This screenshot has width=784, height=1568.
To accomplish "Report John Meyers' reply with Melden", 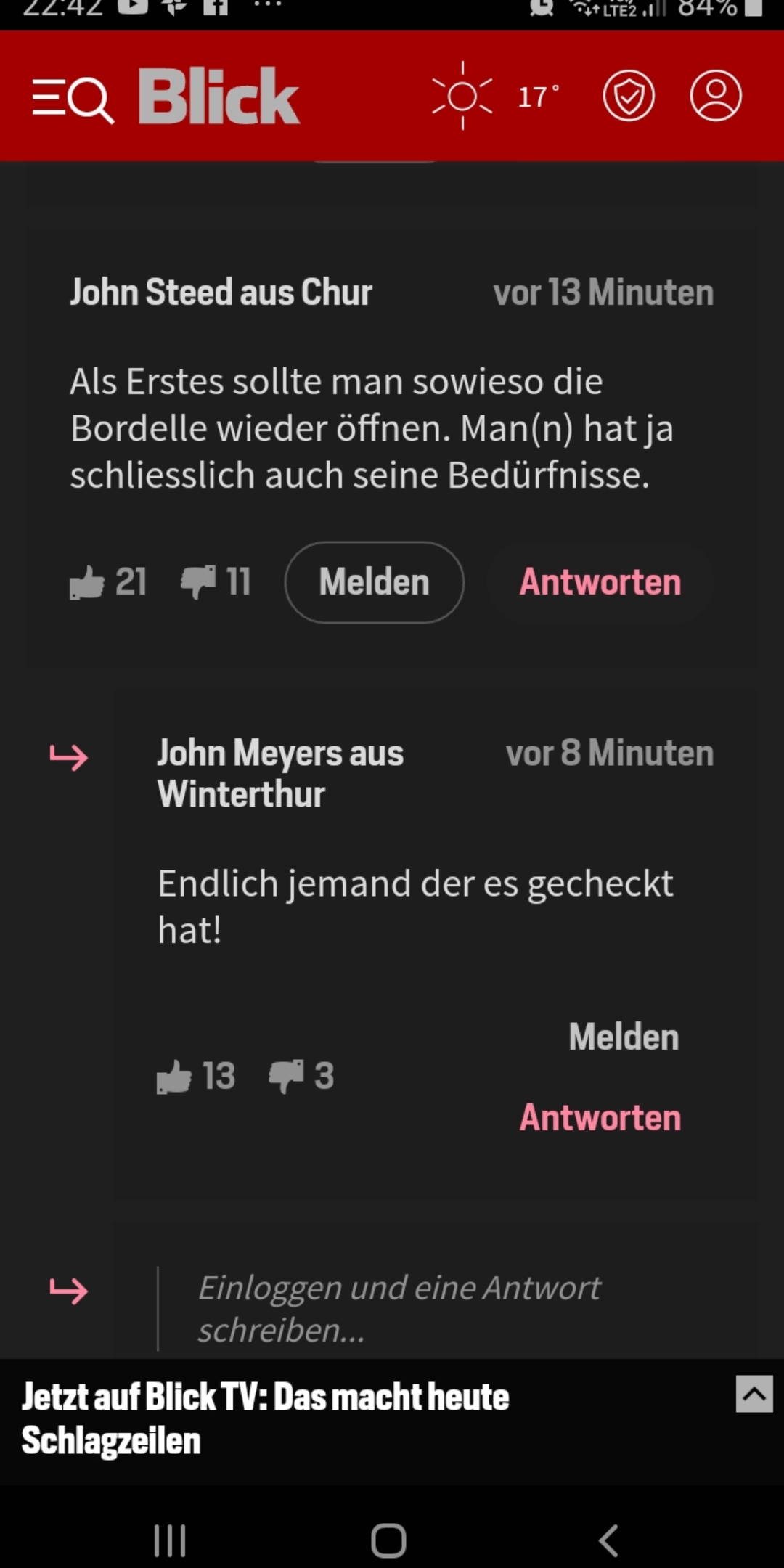I will click(624, 1037).
